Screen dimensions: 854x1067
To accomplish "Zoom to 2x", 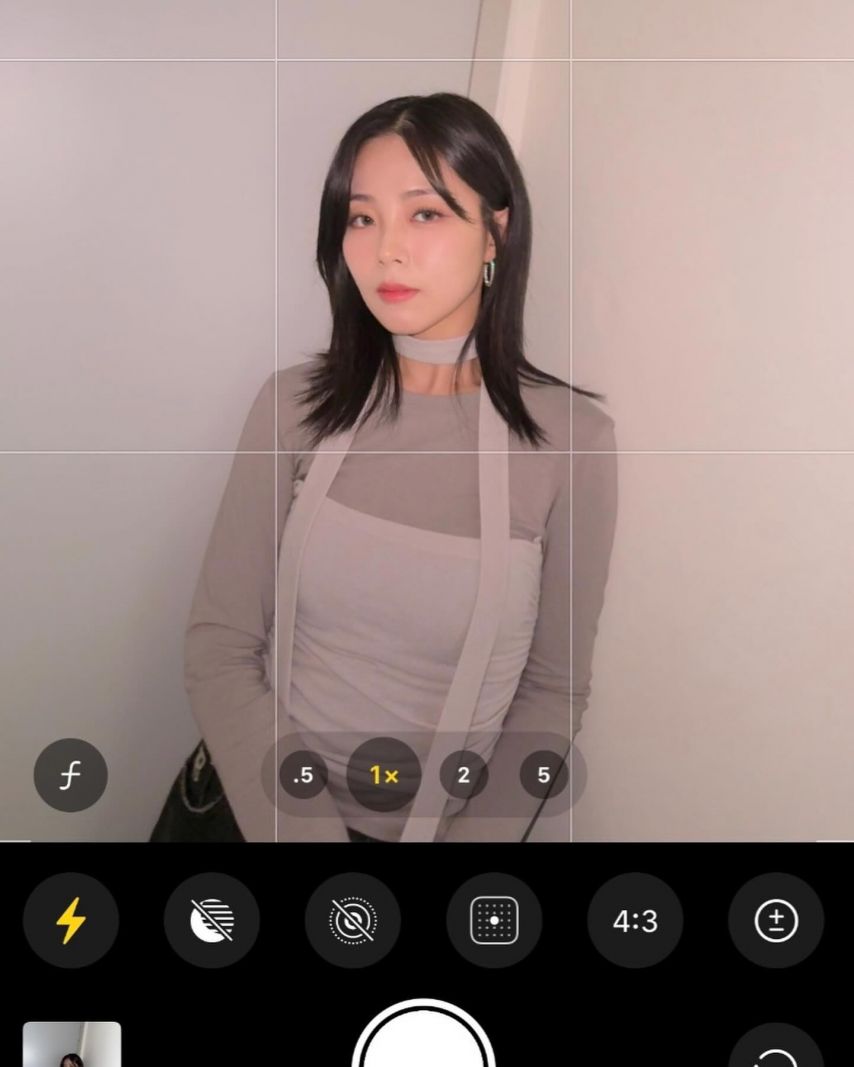I will (463, 775).
